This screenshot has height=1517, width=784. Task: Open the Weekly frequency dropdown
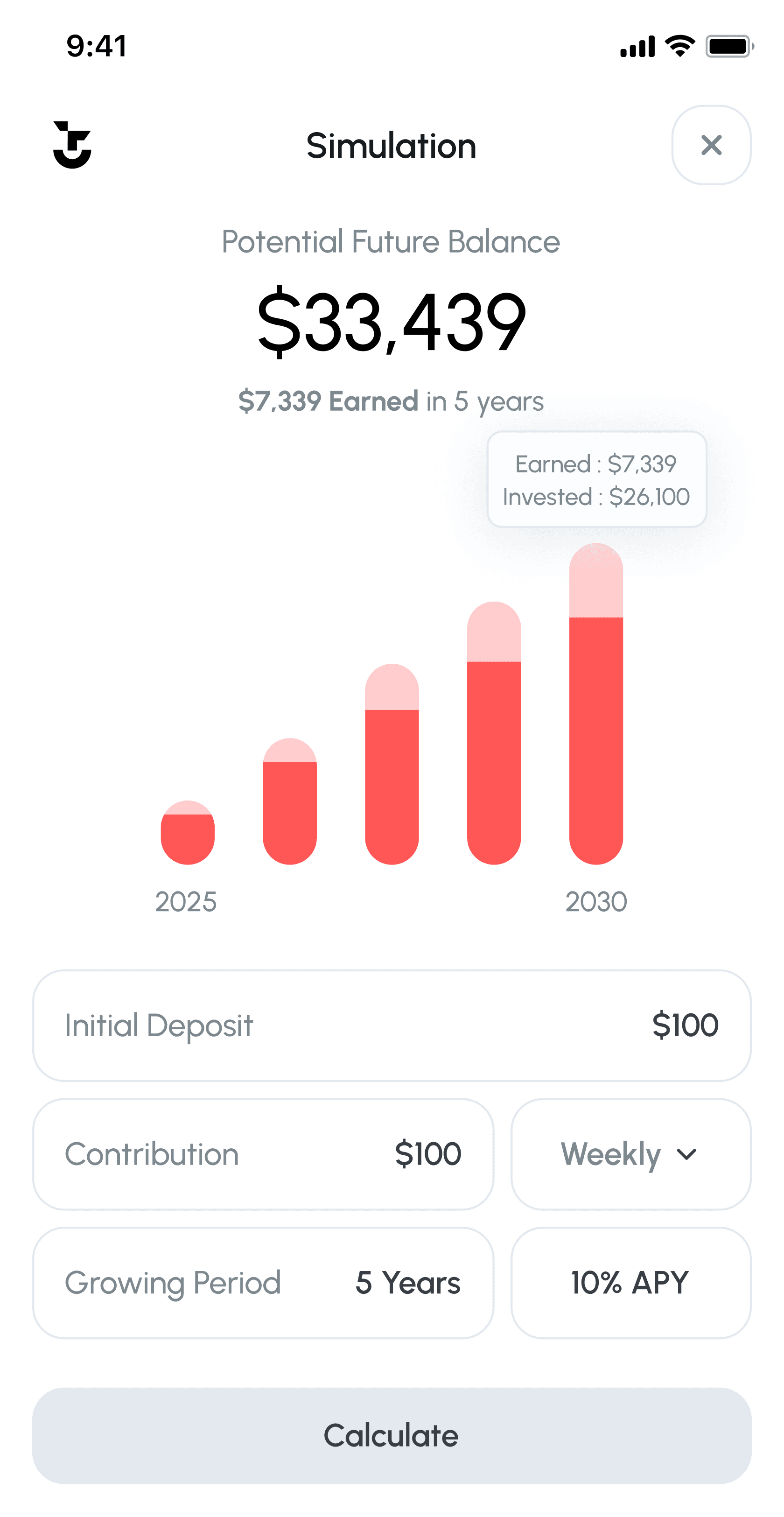(x=631, y=1154)
